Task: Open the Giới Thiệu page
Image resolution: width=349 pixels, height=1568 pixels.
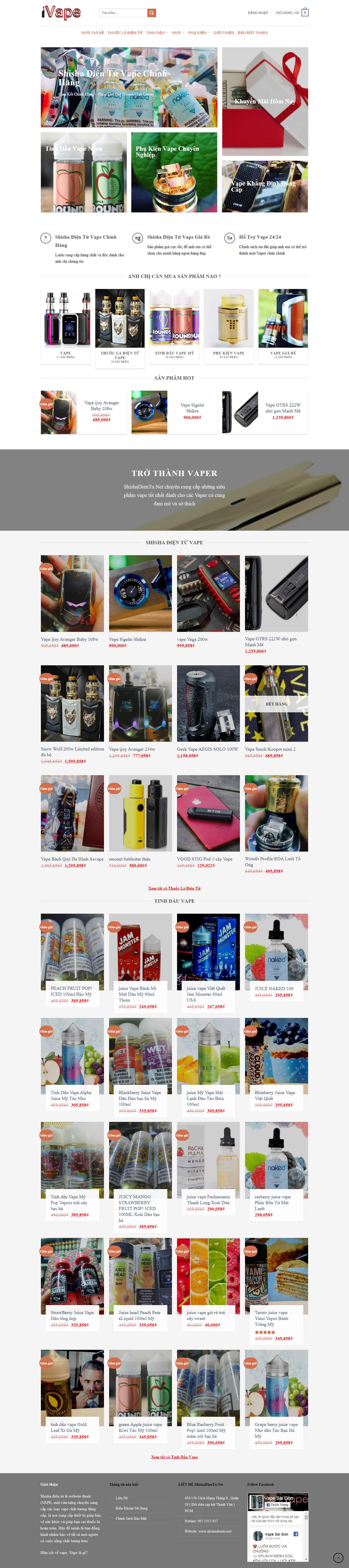Action: (x=224, y=33)
